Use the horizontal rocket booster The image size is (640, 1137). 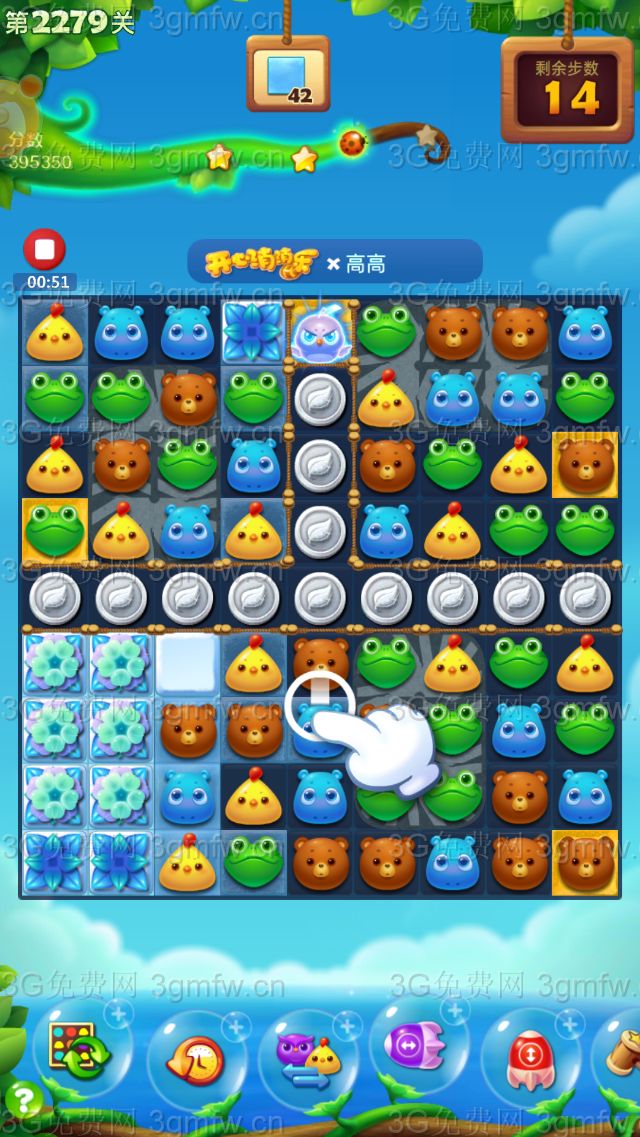point(420,1048)
